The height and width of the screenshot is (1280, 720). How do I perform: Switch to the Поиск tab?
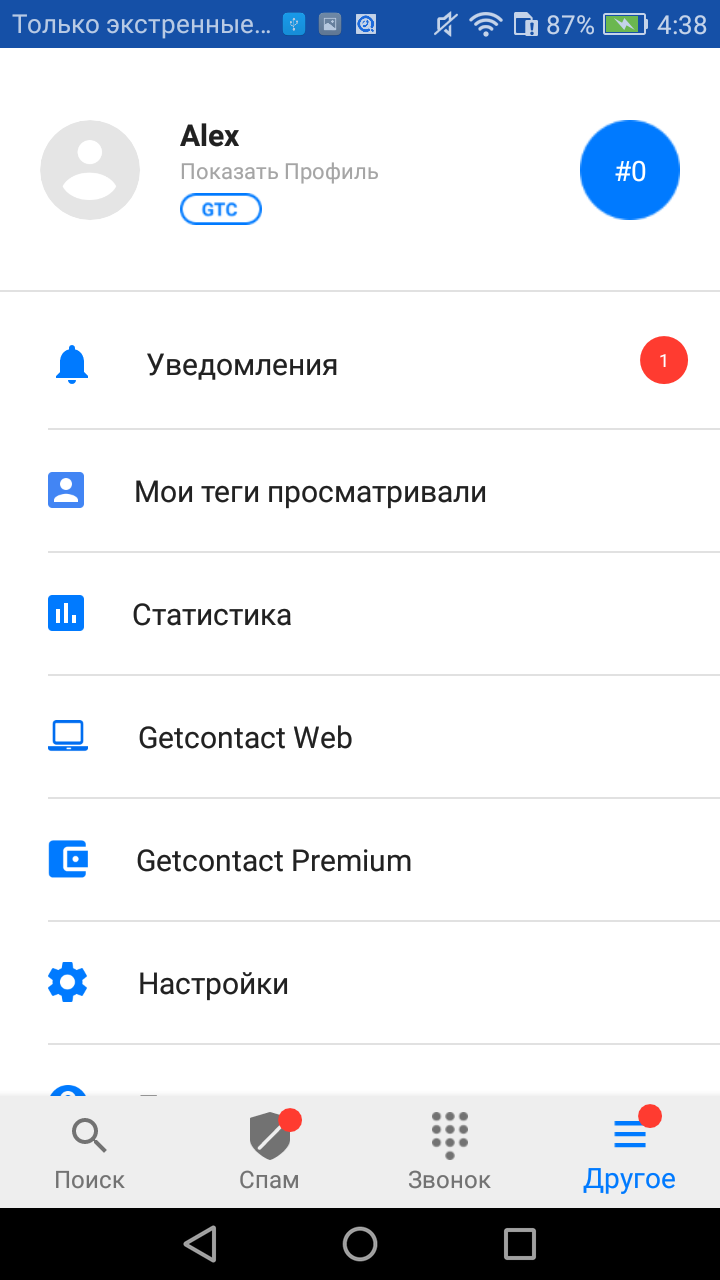[90, 1152]
